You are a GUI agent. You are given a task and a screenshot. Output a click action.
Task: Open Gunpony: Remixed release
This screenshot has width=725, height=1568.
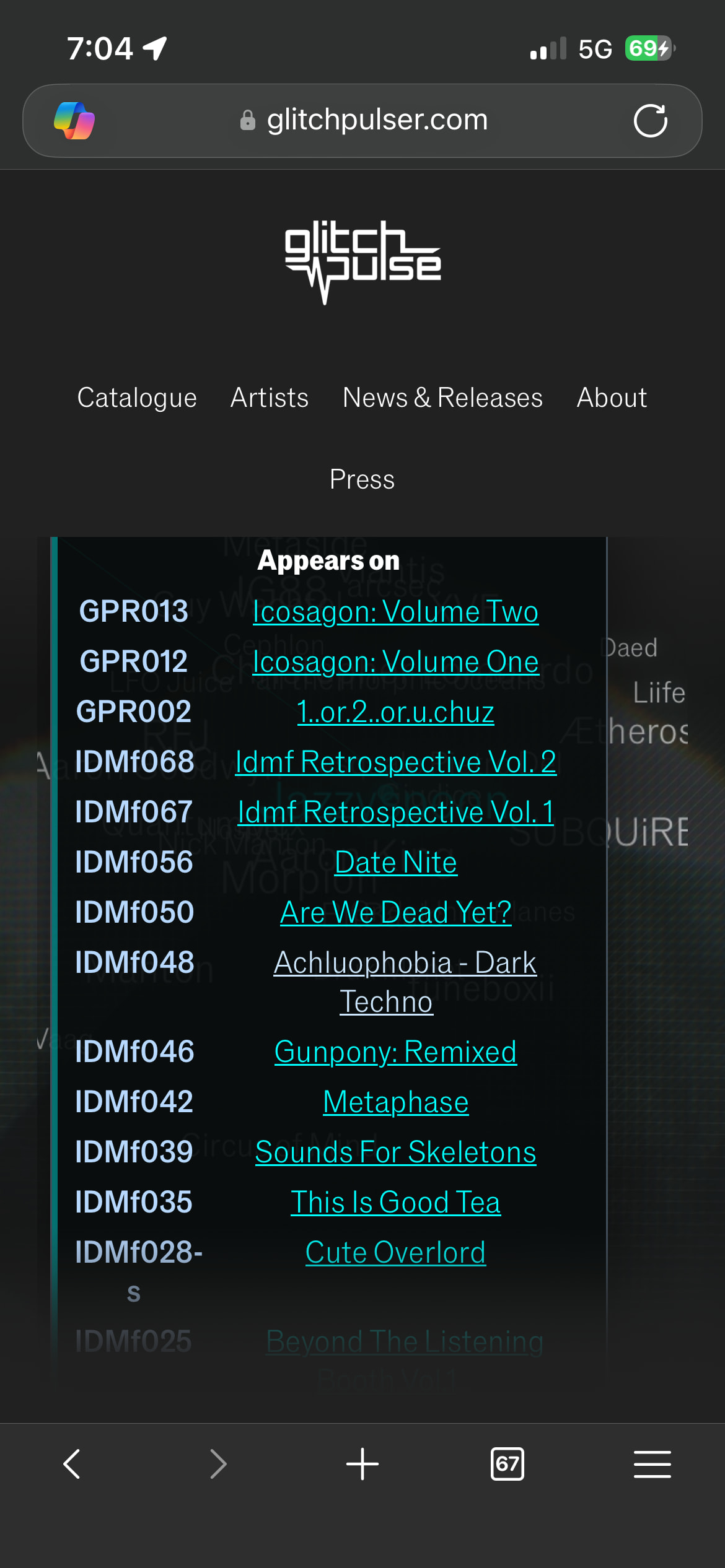click(396, 1052)
